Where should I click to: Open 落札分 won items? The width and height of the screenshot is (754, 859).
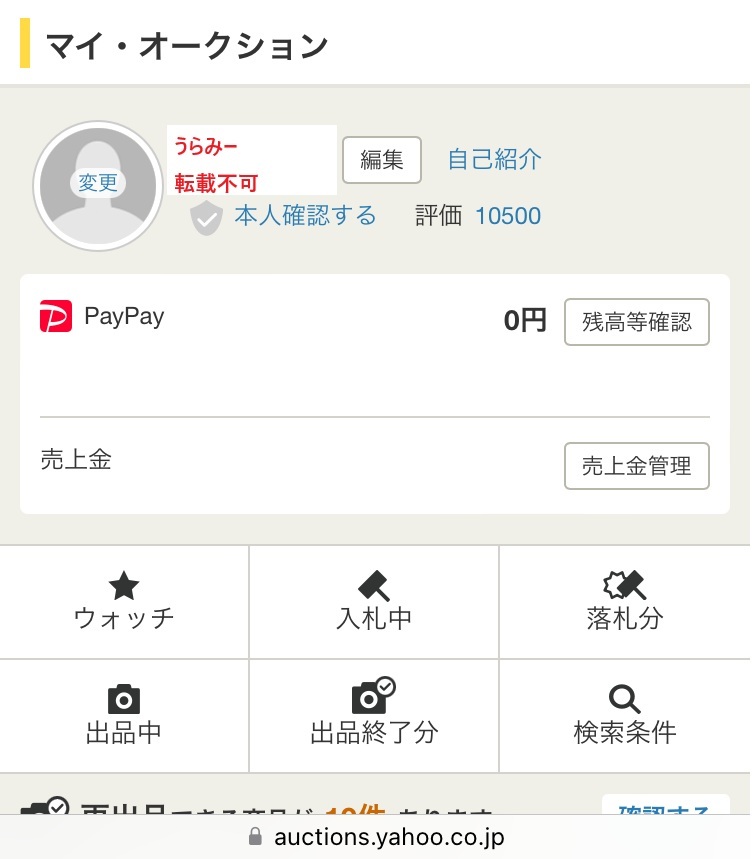click(625, 603)
